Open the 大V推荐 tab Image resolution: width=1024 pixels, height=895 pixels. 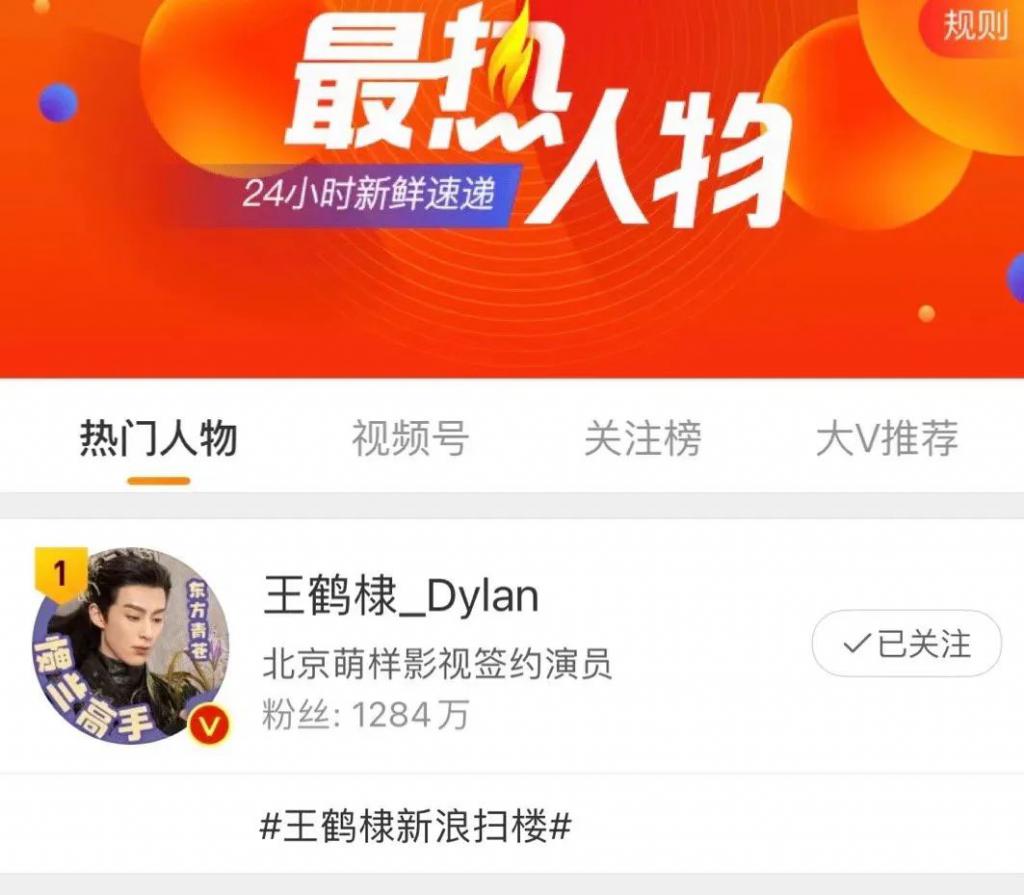coord(887,439)
